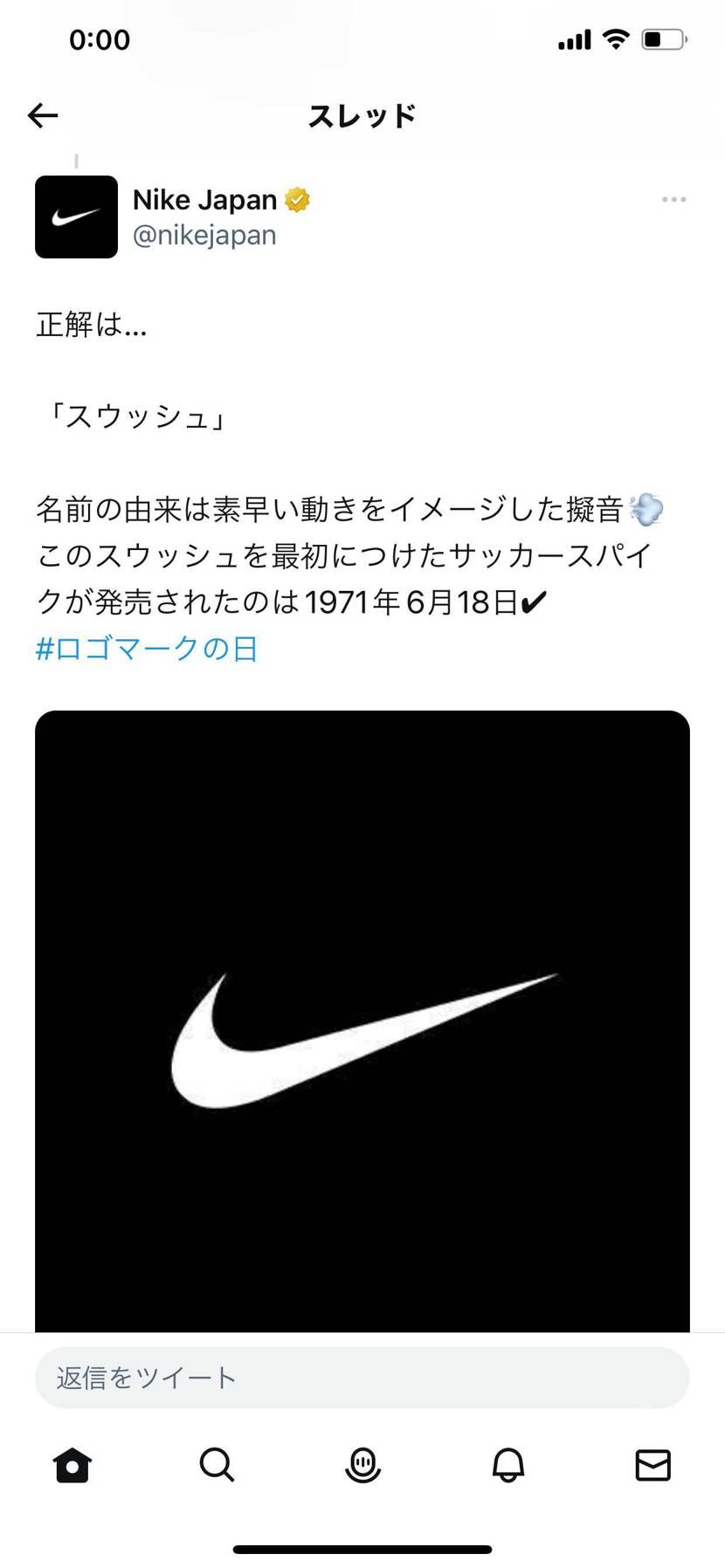Open the @nikejapan profile handle
Viewport: 725px width, 1568px height.
coord(203,234)
